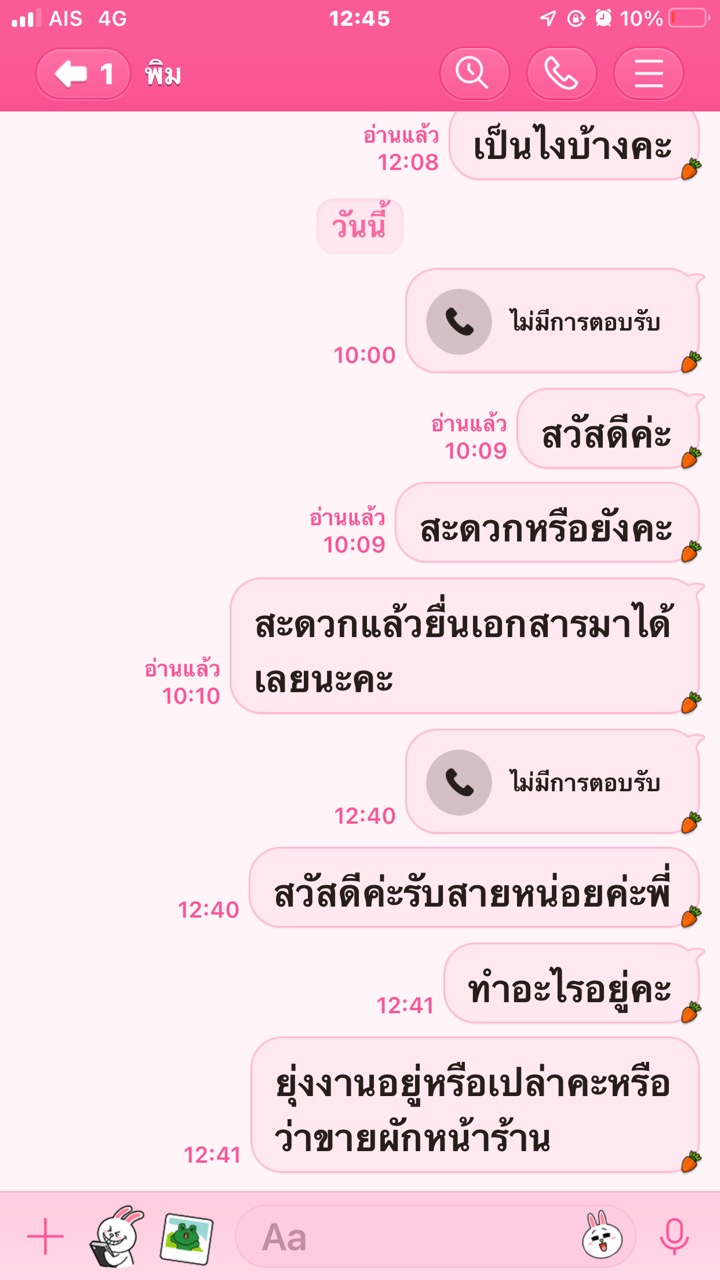Screen dimensions: 720x1280
Task: Open the chat menu
Action: click(648, 74)
